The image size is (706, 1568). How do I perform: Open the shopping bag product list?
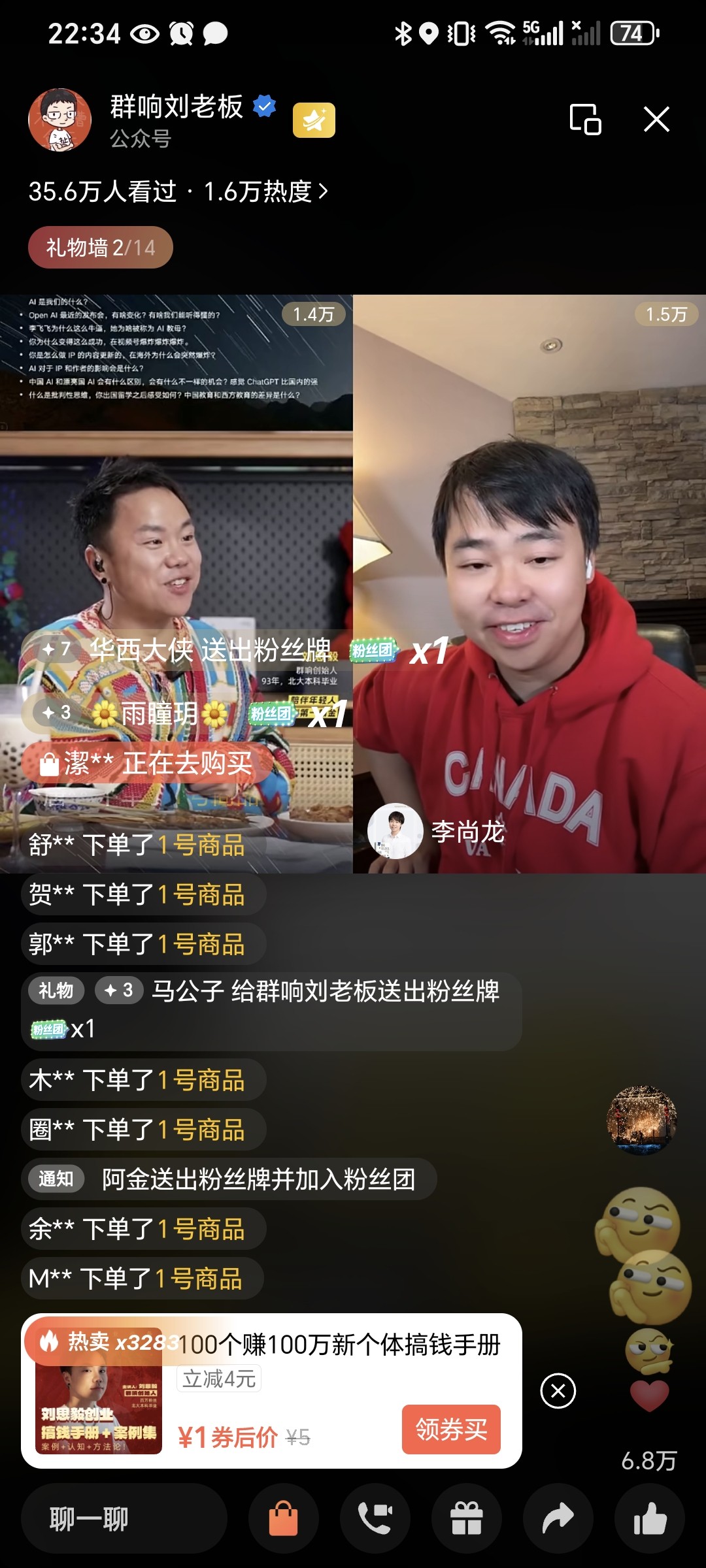(284, 1518)
